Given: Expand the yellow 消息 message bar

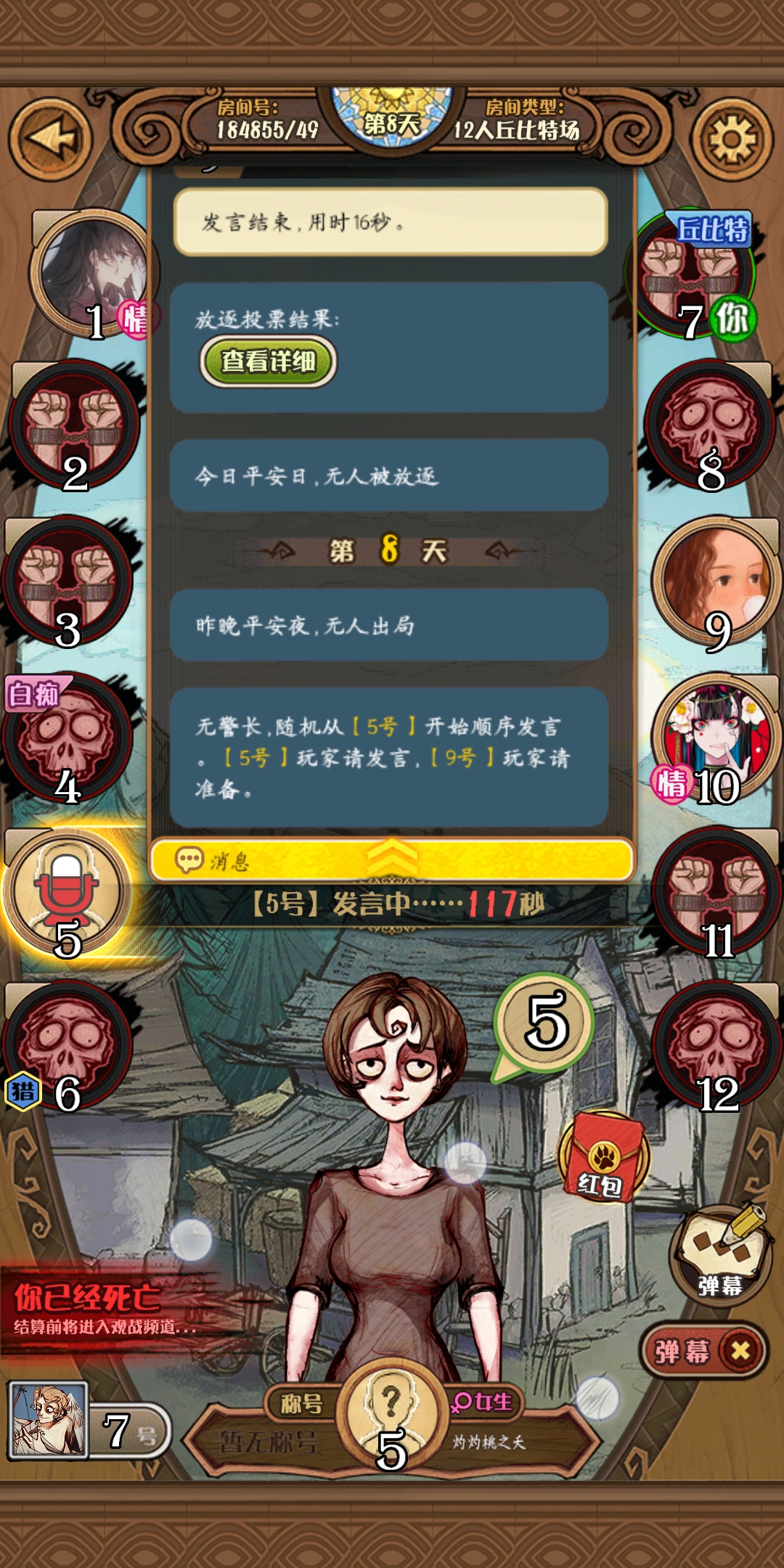Looking at the screenshot, I should tap(392, 860).
